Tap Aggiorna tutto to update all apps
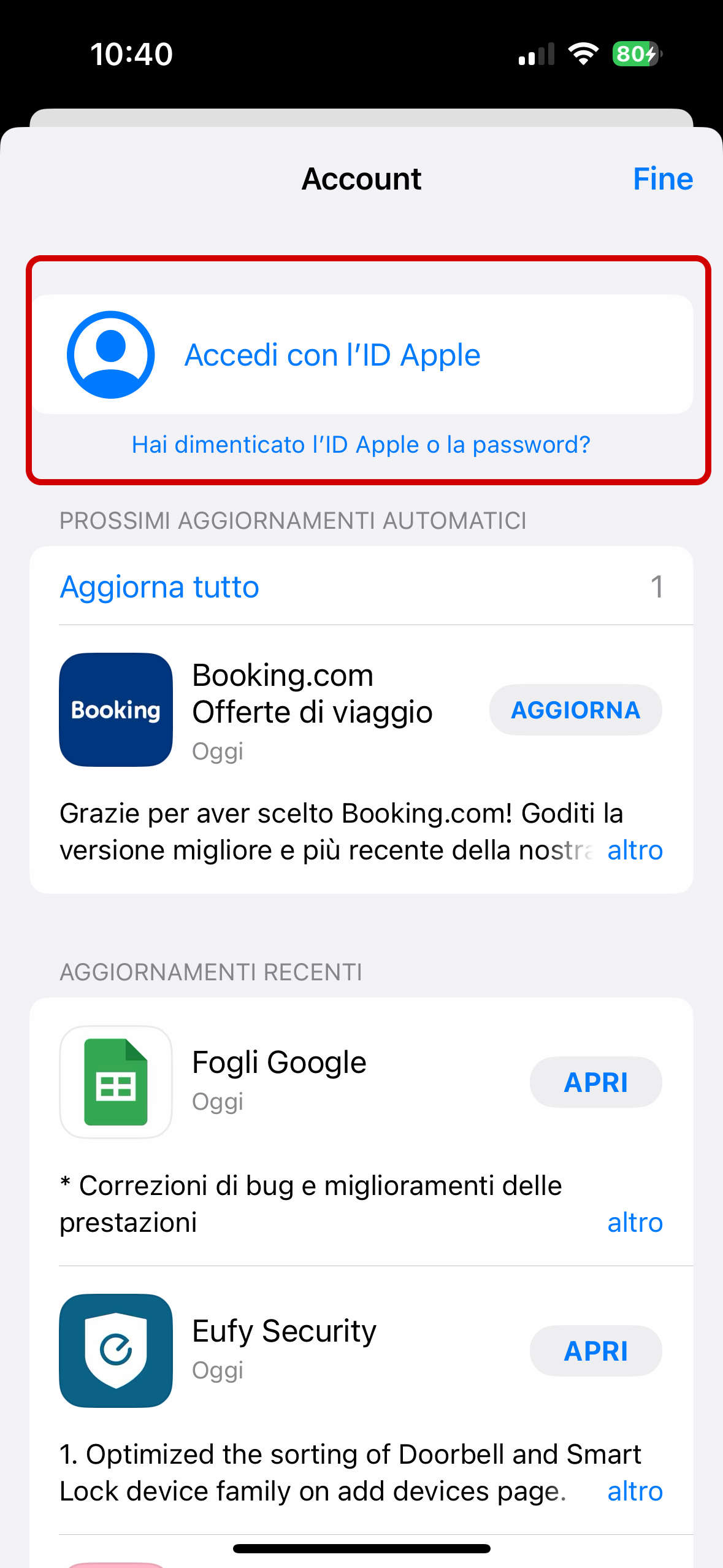Image resolution: width=723 pixels, height=1568 pixels. click(x=159, y=587)
